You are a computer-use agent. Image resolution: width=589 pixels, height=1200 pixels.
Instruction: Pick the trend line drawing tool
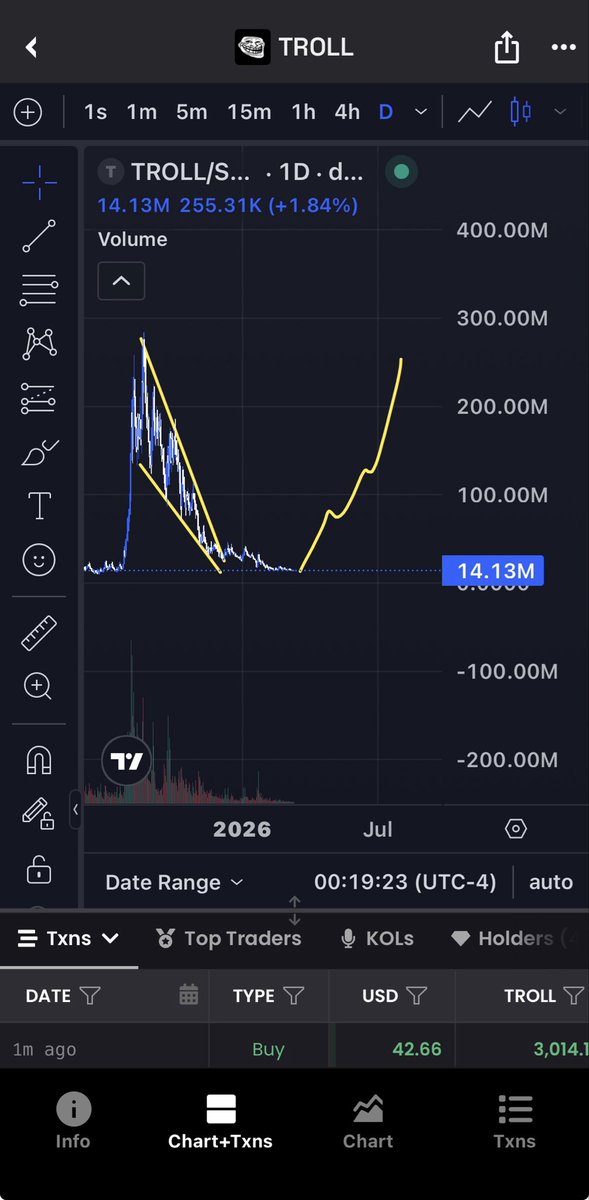pyautogui.click(x=38, y=236)
